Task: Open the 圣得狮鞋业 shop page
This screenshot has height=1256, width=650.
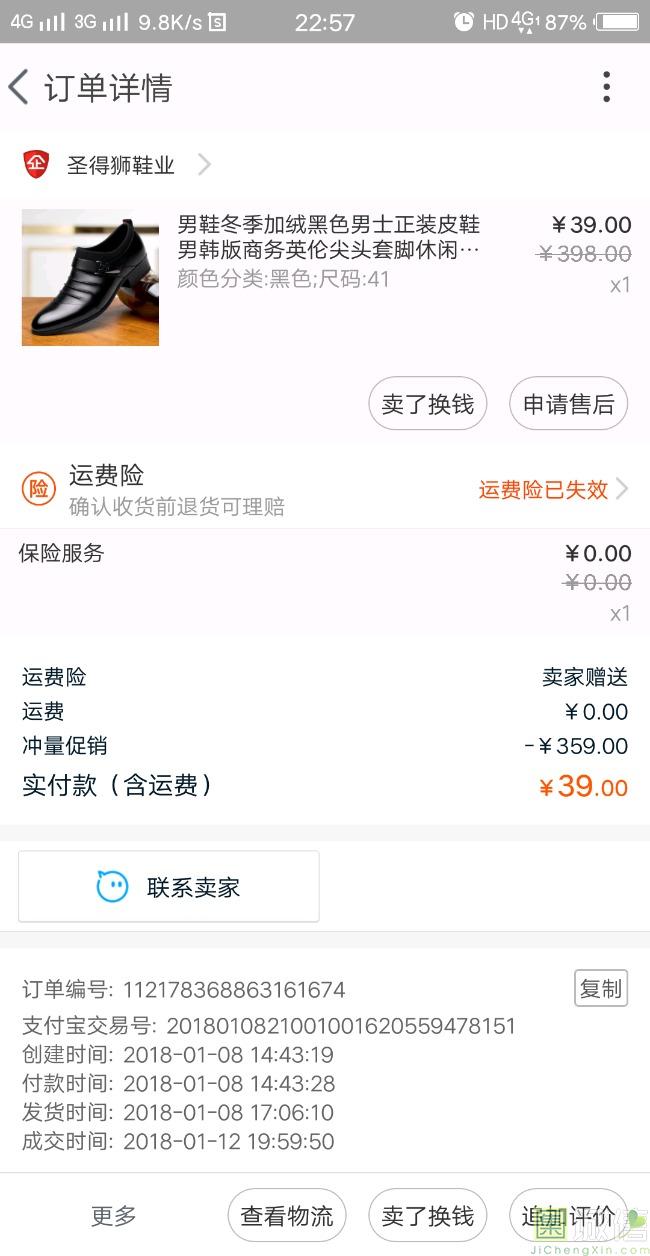Action: tap(120, 165)
